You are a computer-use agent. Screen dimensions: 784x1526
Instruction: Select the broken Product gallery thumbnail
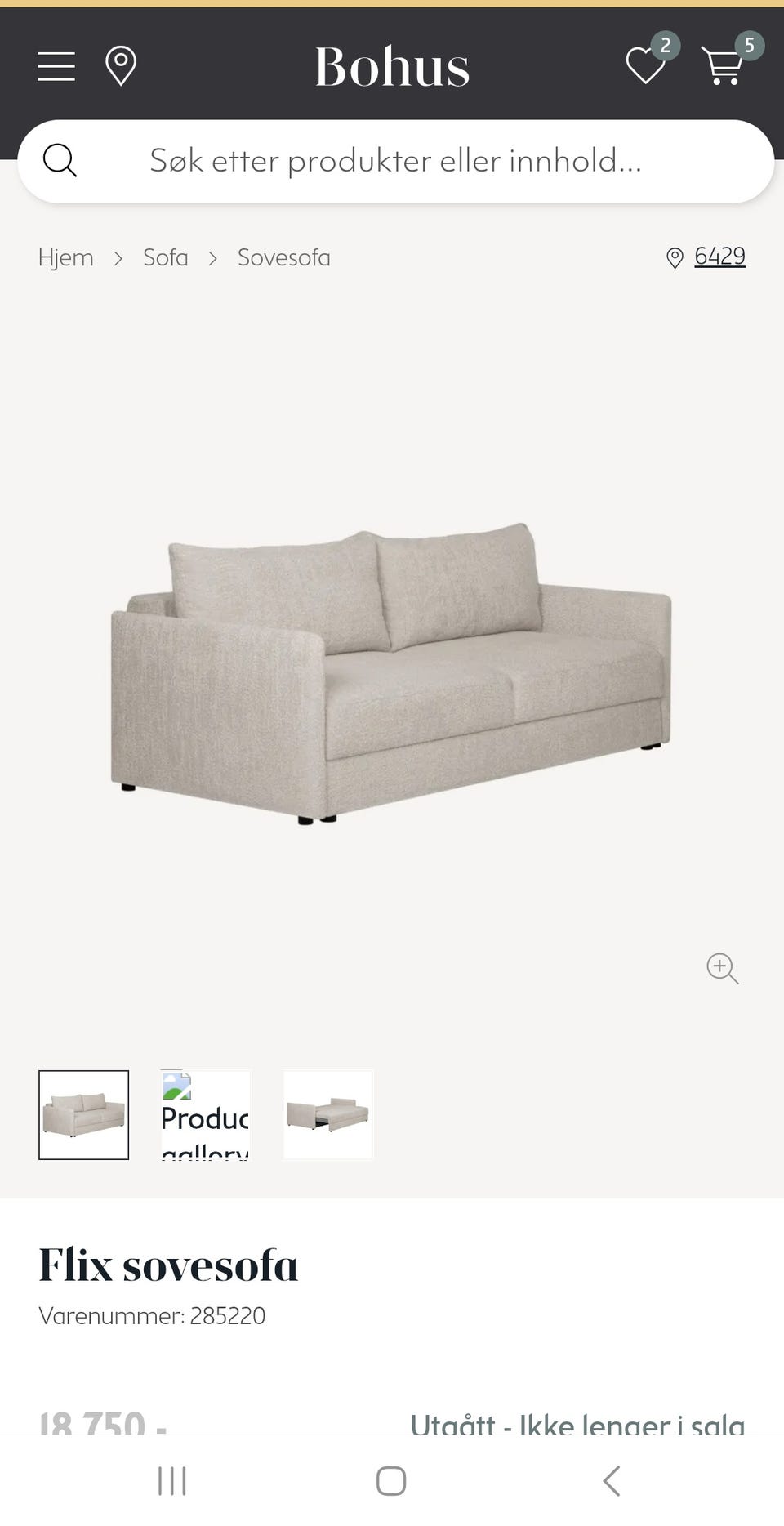[x=206, y=1114]
